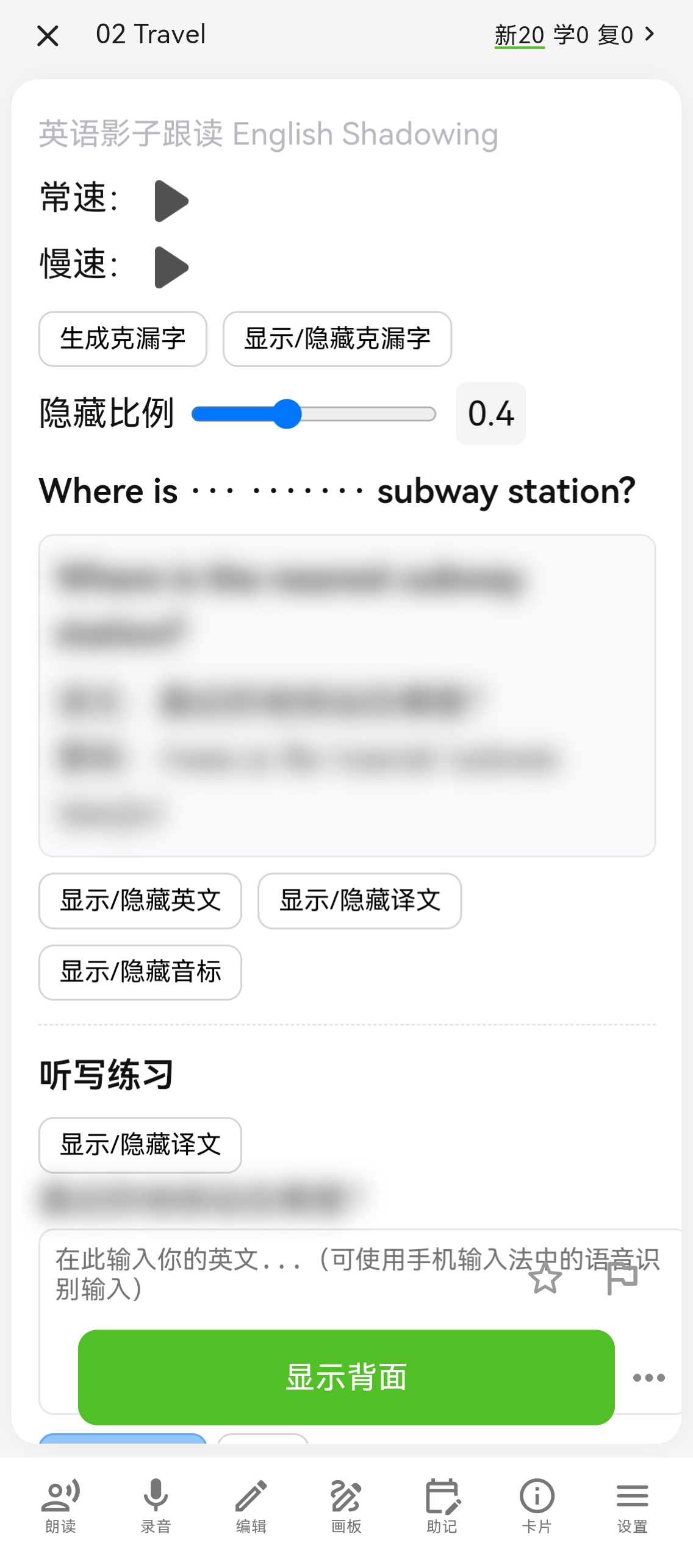Start 录音 voice recording

(x=156, y=1506)
